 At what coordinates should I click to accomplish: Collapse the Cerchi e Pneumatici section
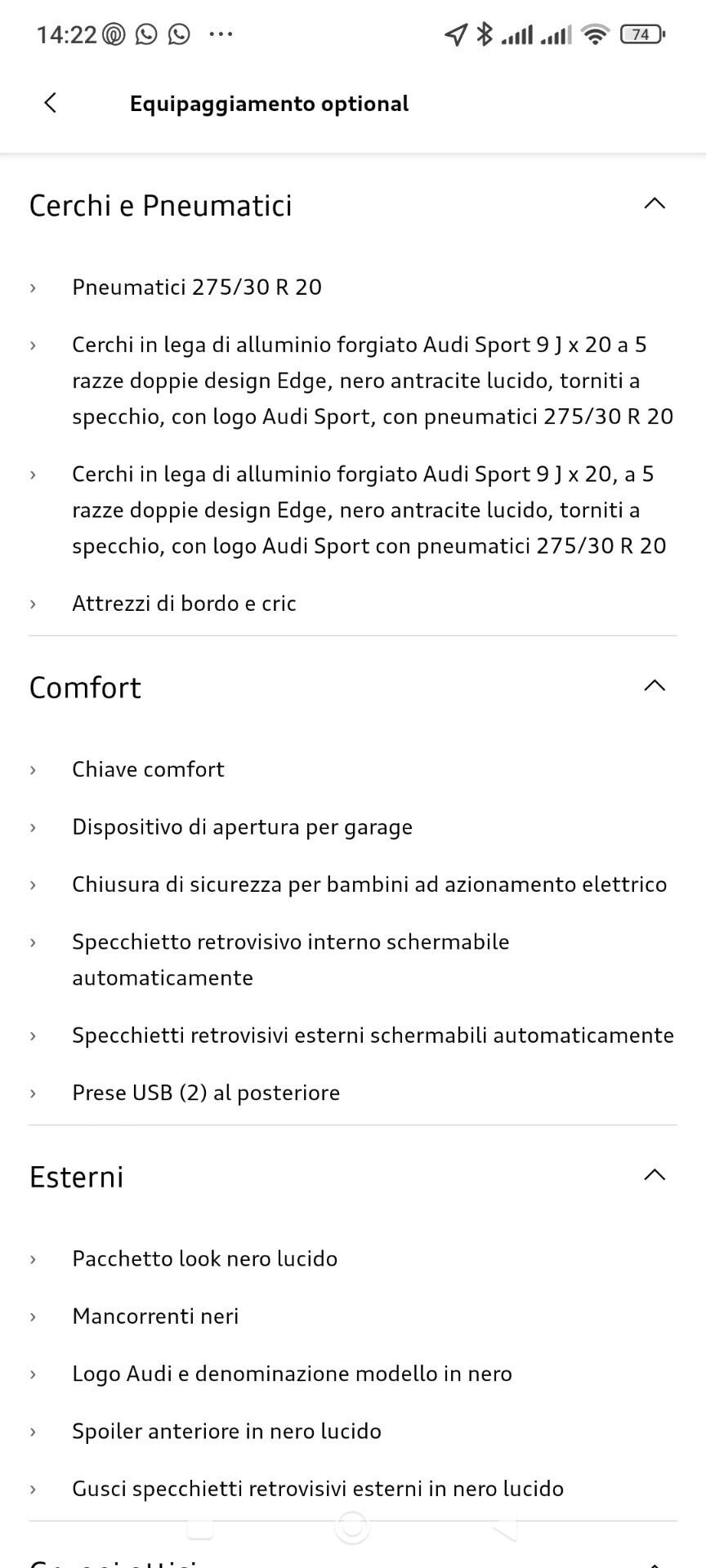pyautogui.click(x=655, y=204)
